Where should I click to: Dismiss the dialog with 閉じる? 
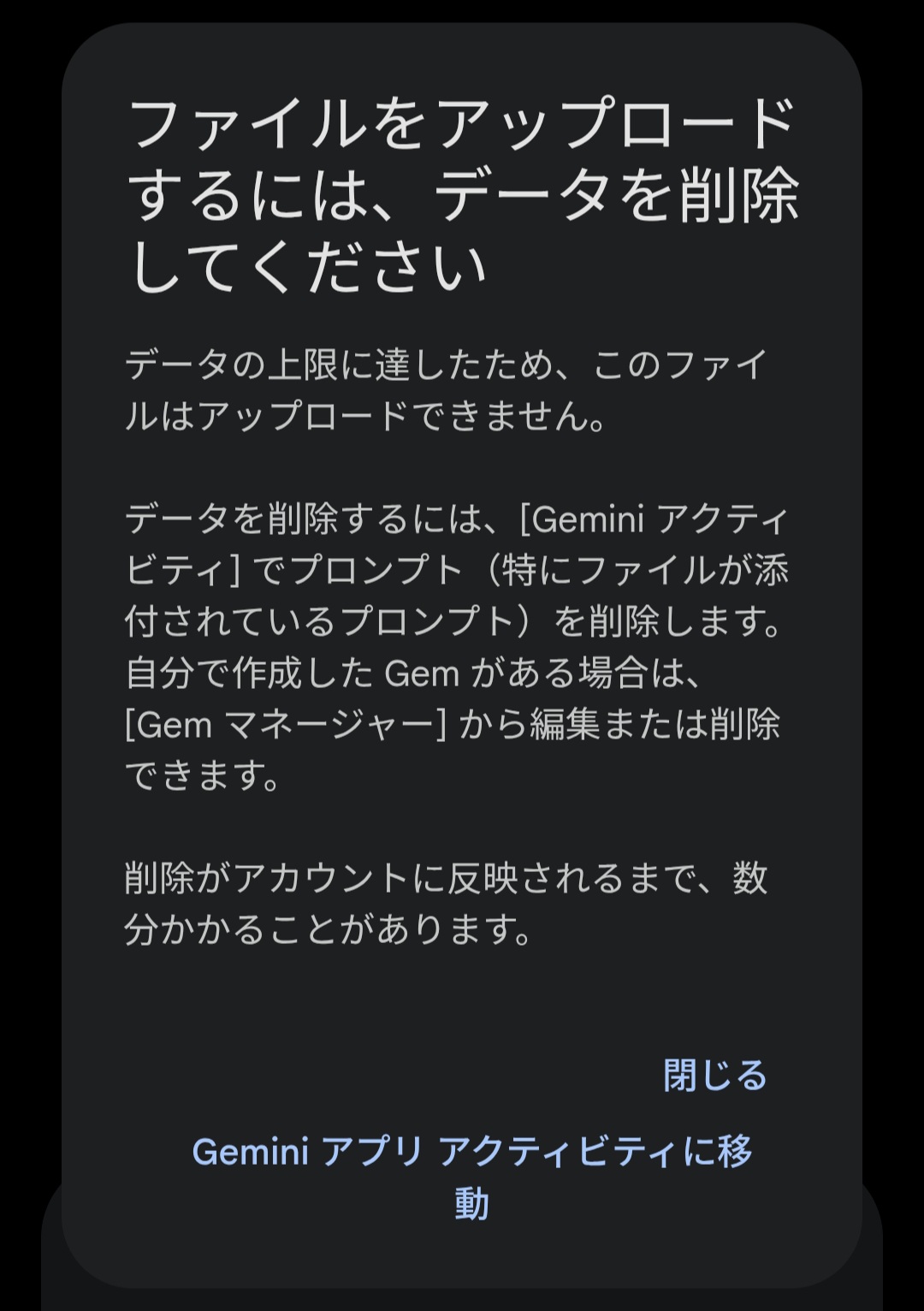(715, 1075)
